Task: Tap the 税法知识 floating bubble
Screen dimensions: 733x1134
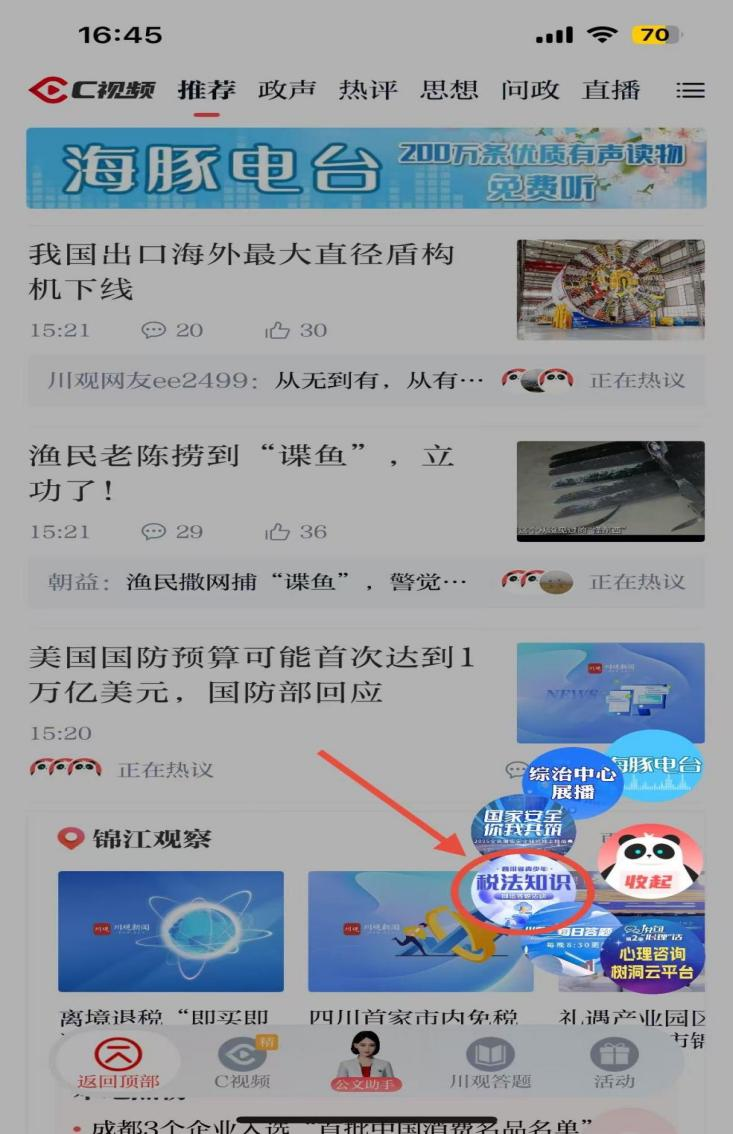Action: click(x=524, y=885)
